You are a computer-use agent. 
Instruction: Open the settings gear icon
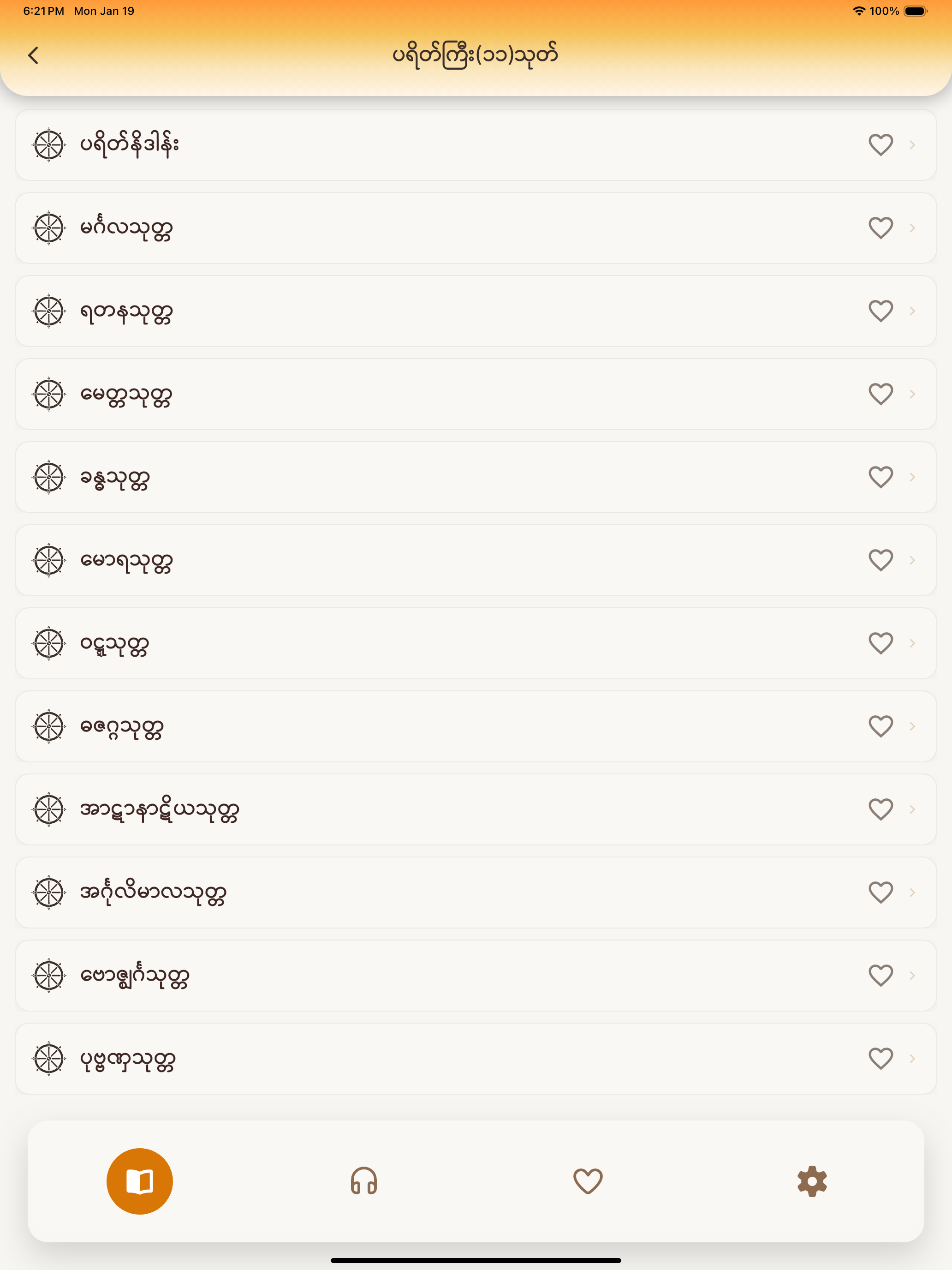pyautogui.click(x=811, y=1180)
